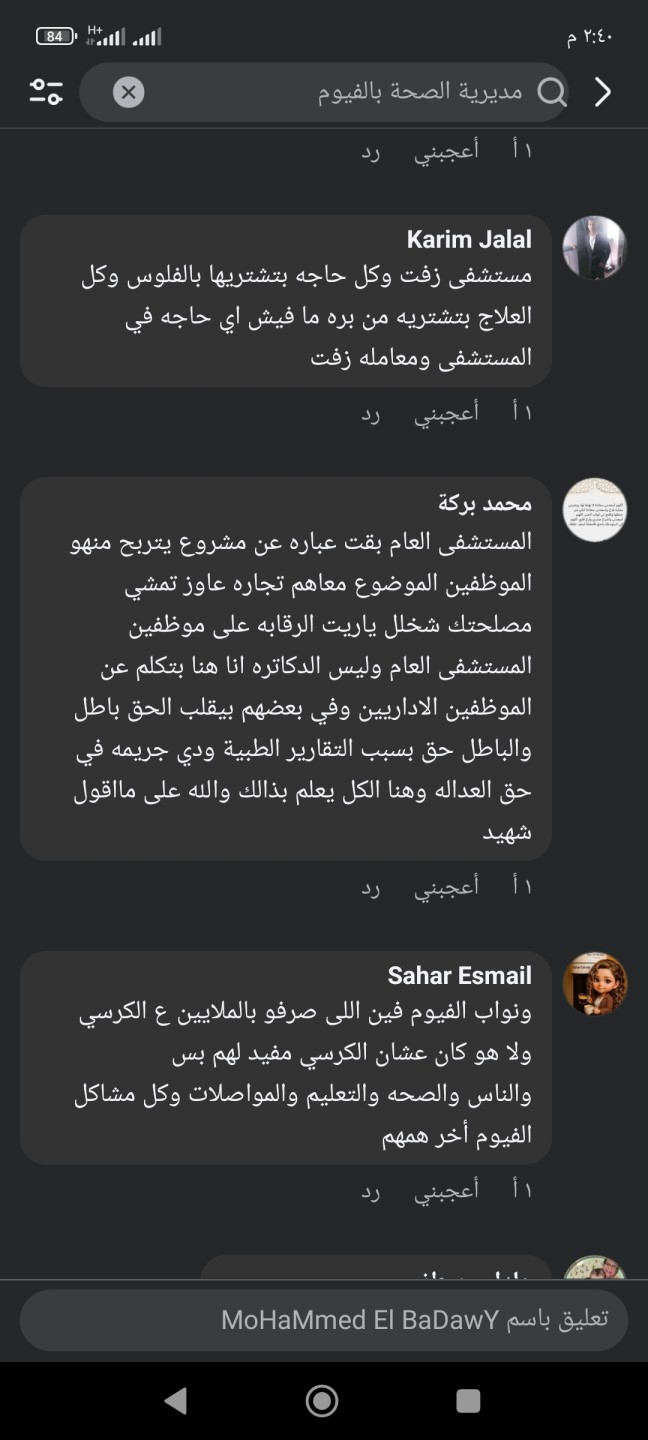Like محمد بركة's comment

click(x=446, y=886)
